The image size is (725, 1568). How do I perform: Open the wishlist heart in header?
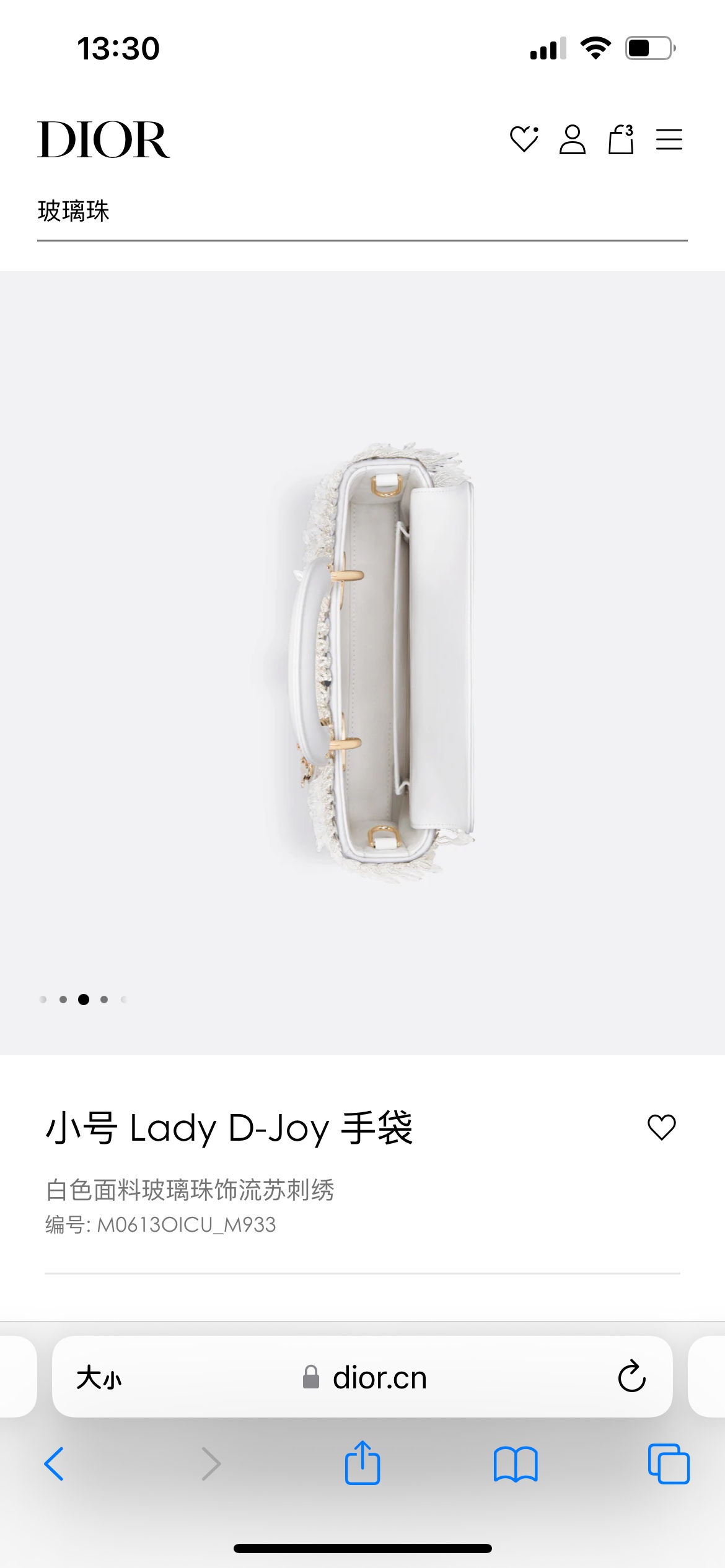(524, 139)
